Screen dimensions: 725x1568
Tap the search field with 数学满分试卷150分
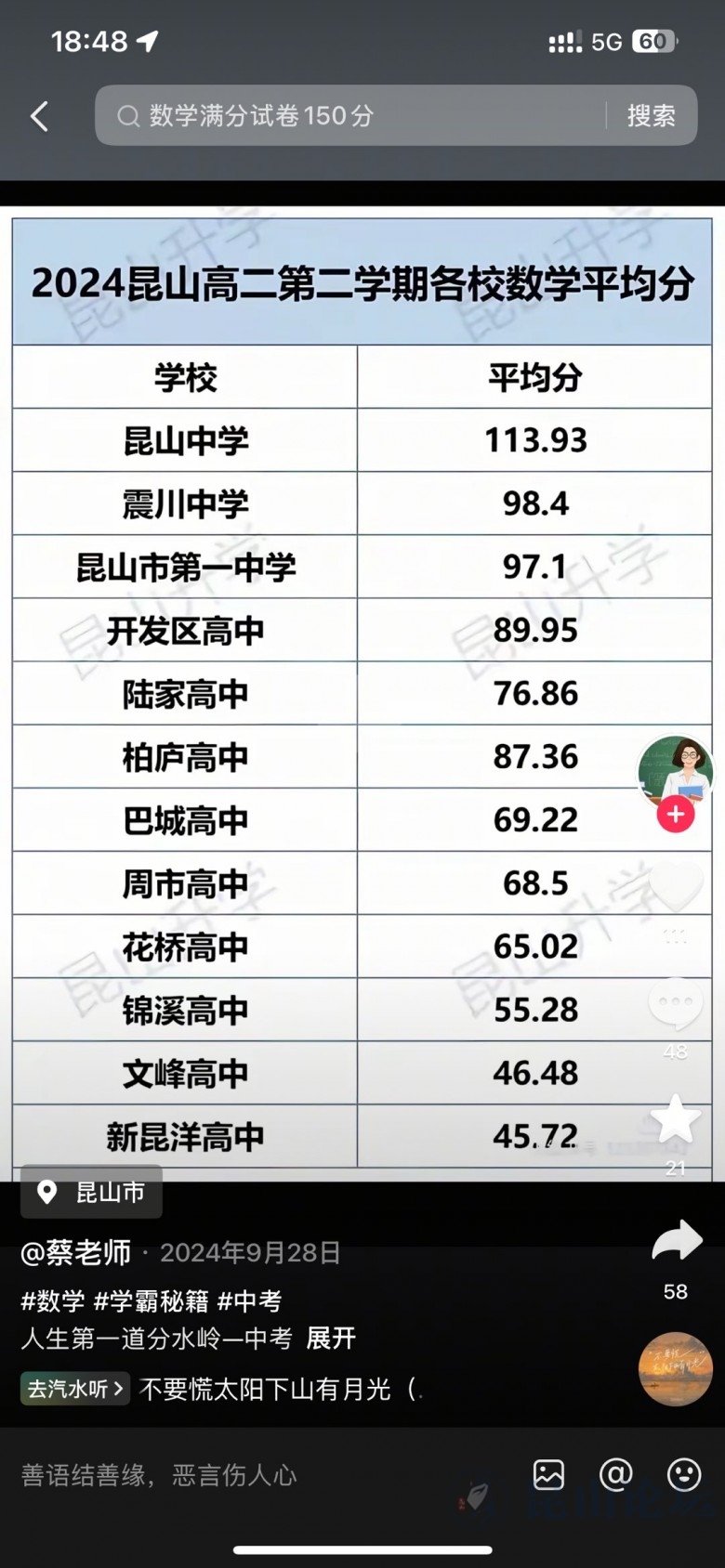(x=353, y=115)
